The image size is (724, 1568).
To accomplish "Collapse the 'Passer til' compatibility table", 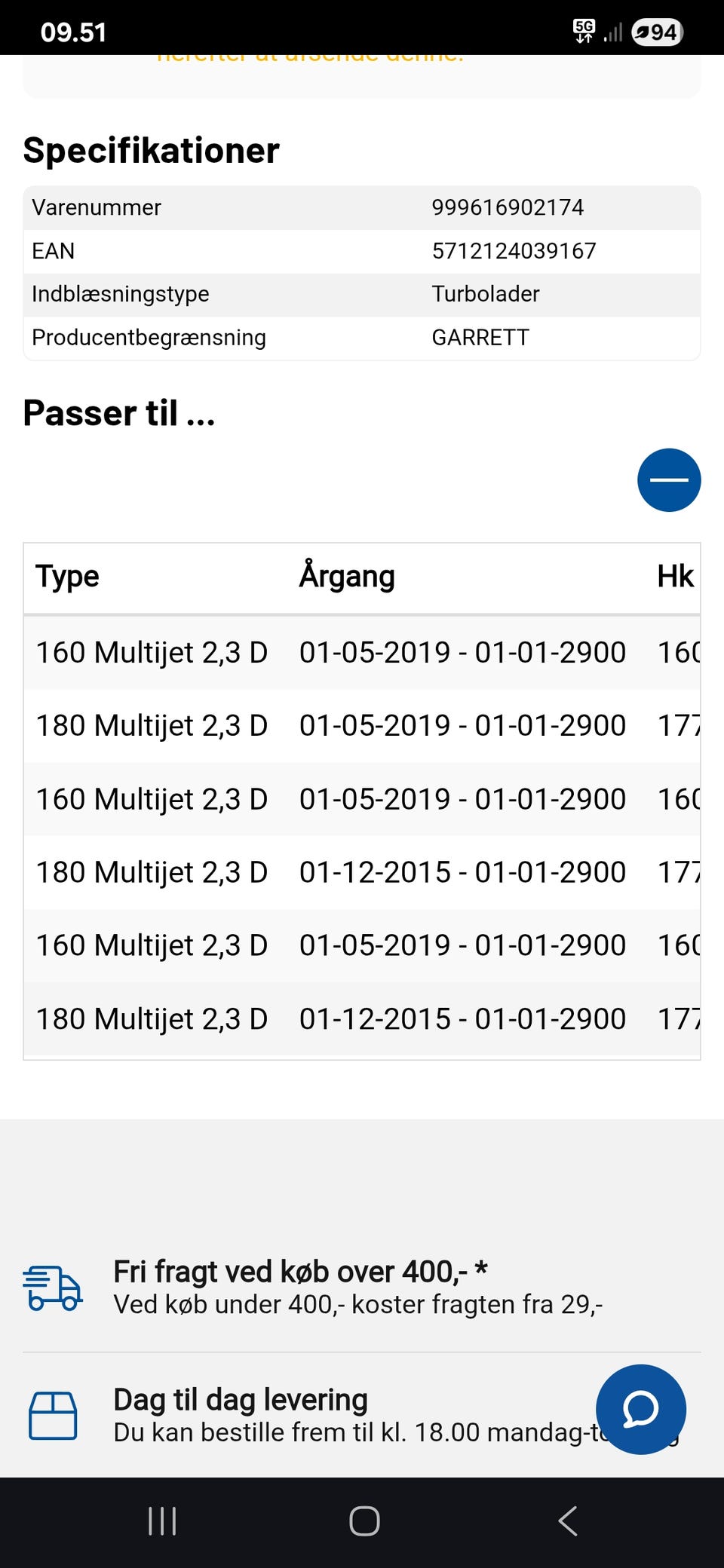I will point(669,480).
